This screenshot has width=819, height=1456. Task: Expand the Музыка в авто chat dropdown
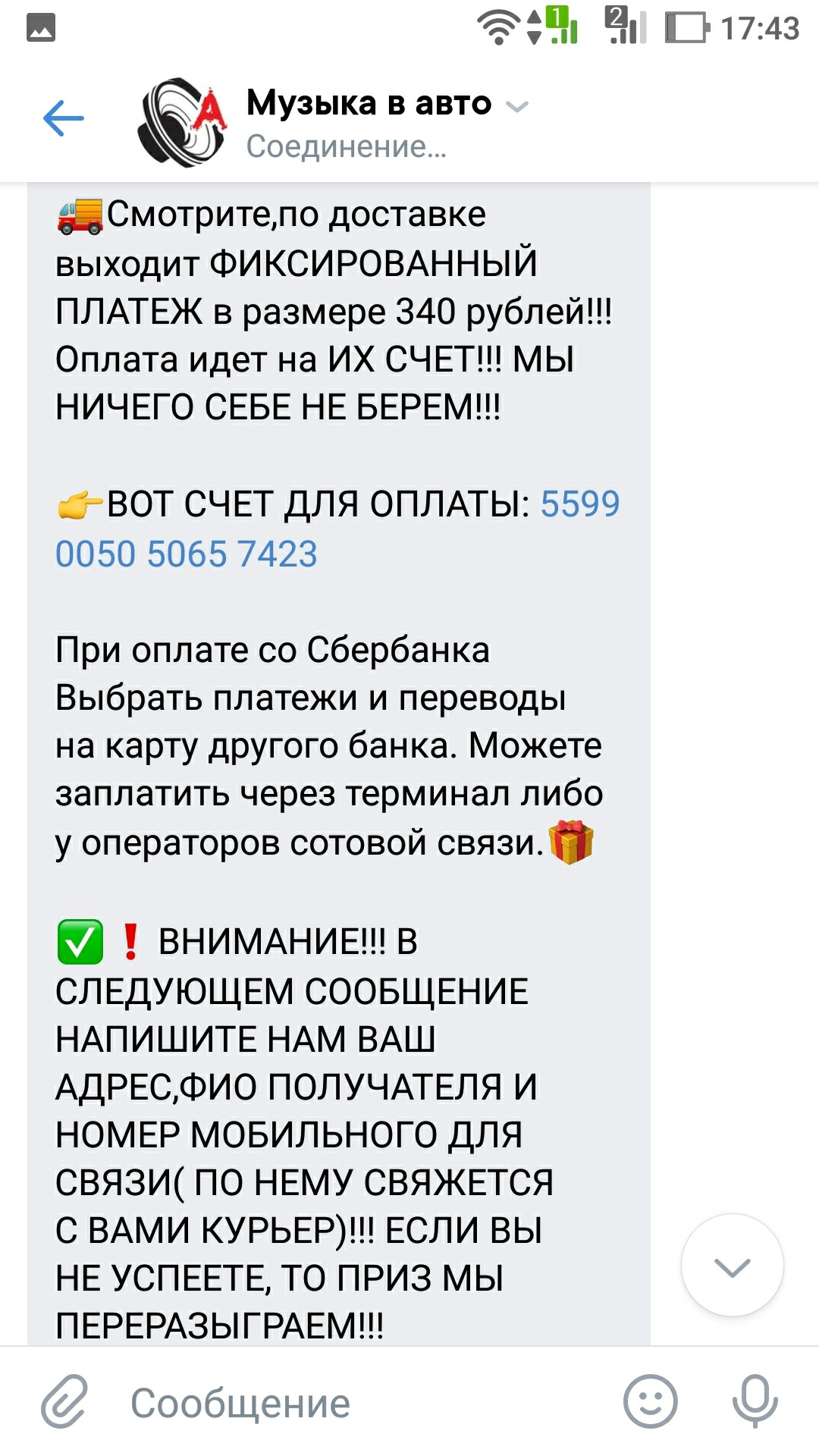pyautogui.click(x=517, y=106)
